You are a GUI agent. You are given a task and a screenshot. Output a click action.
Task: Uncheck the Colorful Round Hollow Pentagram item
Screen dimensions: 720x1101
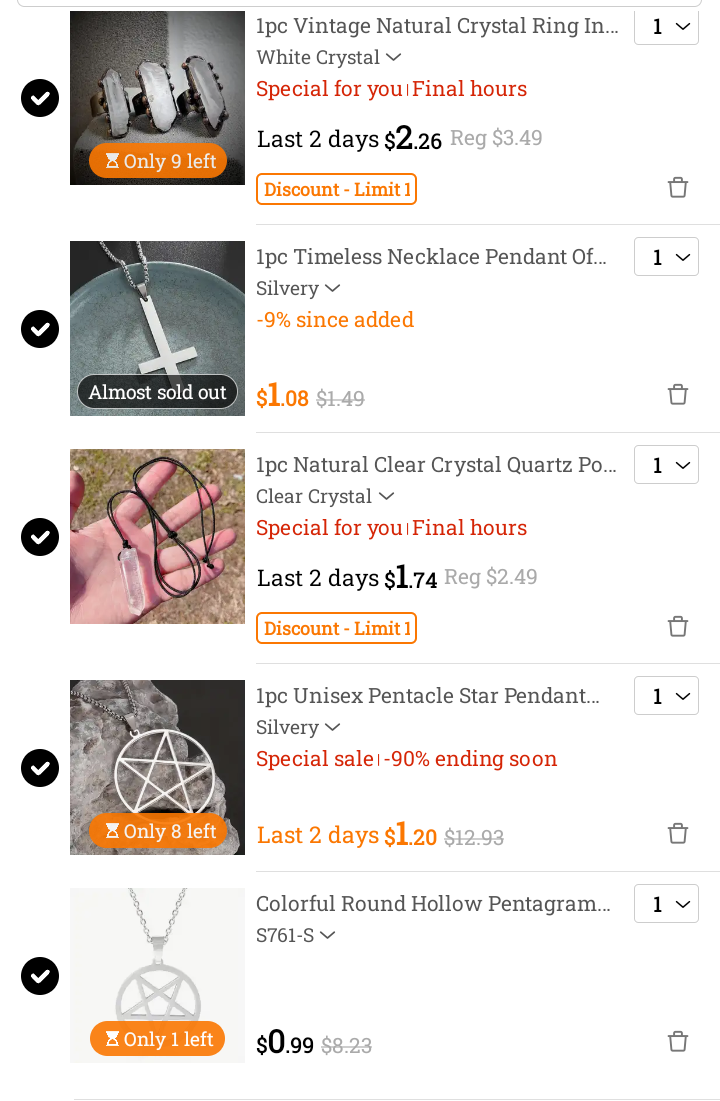[40, 976]
